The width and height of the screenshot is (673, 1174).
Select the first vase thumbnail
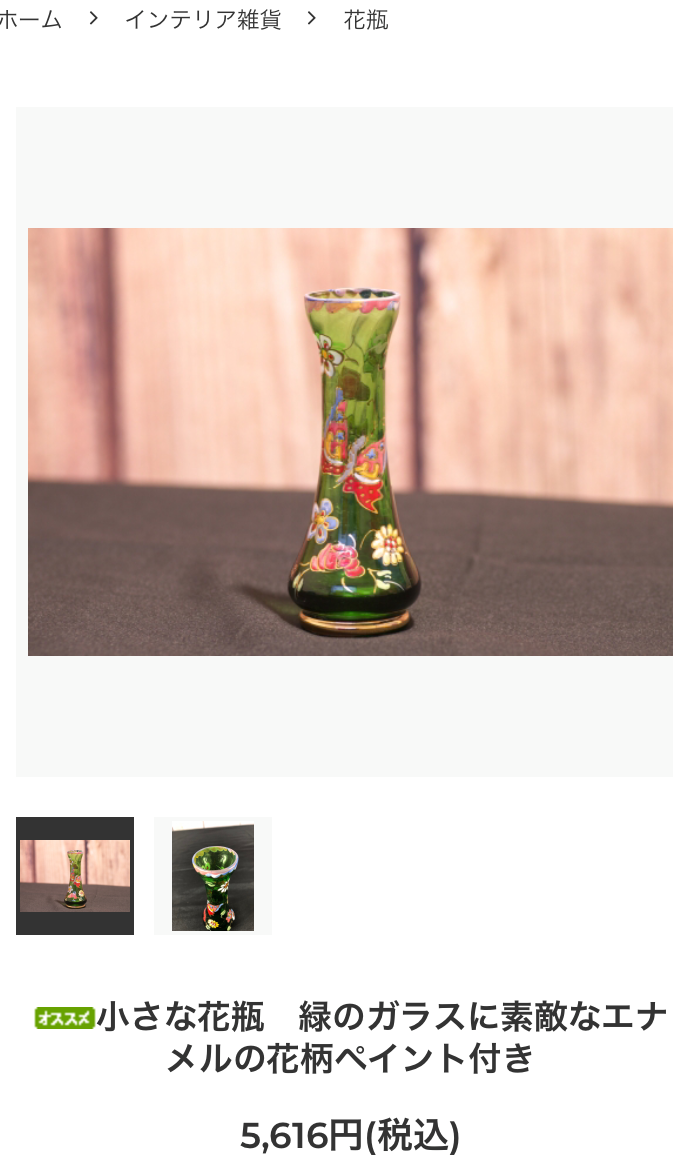(75, 876)
